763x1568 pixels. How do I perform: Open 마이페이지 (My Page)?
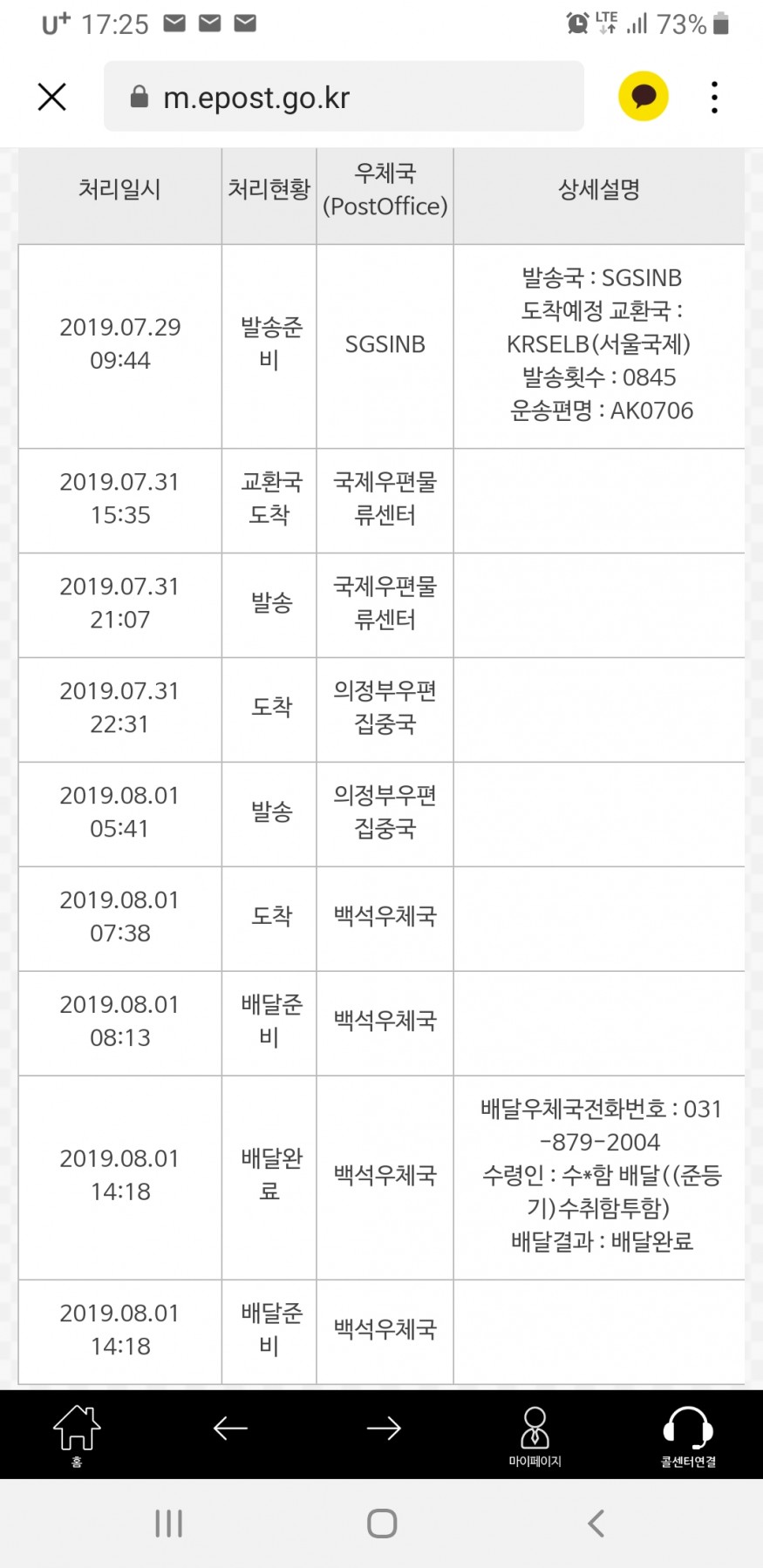click(x=535, y=1434)
